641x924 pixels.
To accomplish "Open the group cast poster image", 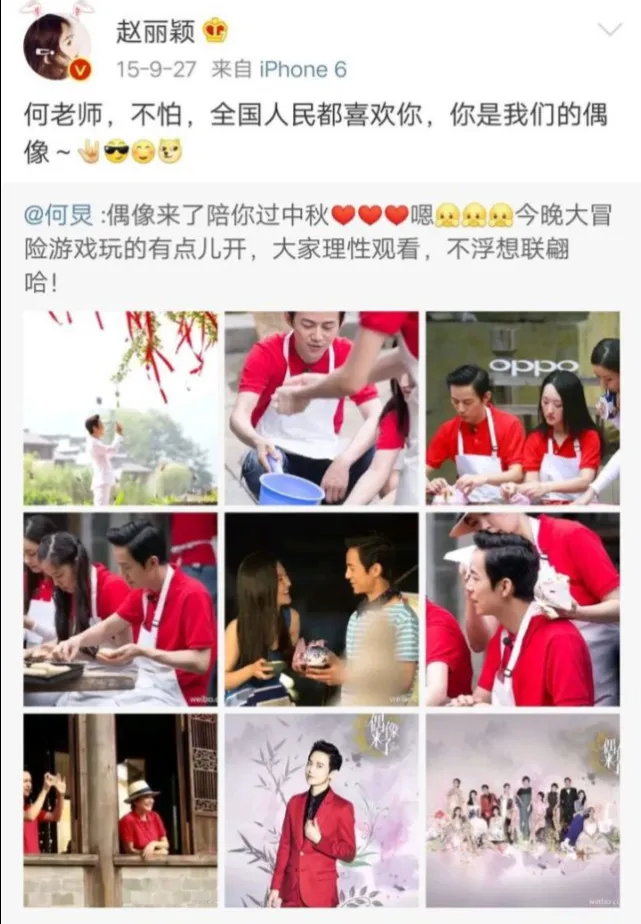I will coord(522,809).
